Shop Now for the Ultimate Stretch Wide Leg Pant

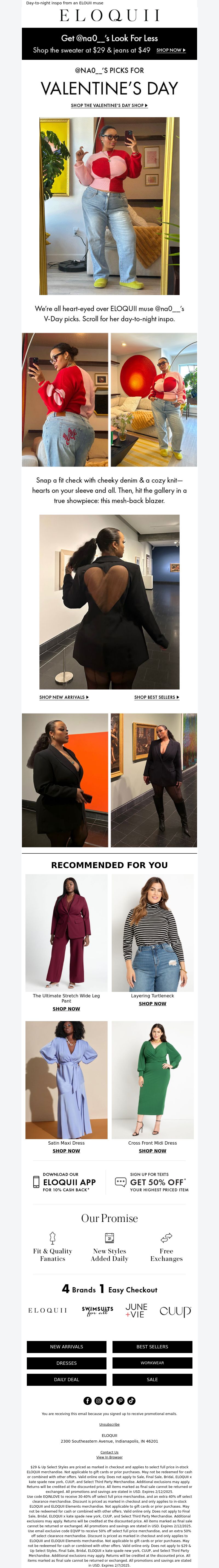click(x=66, y=1009)
